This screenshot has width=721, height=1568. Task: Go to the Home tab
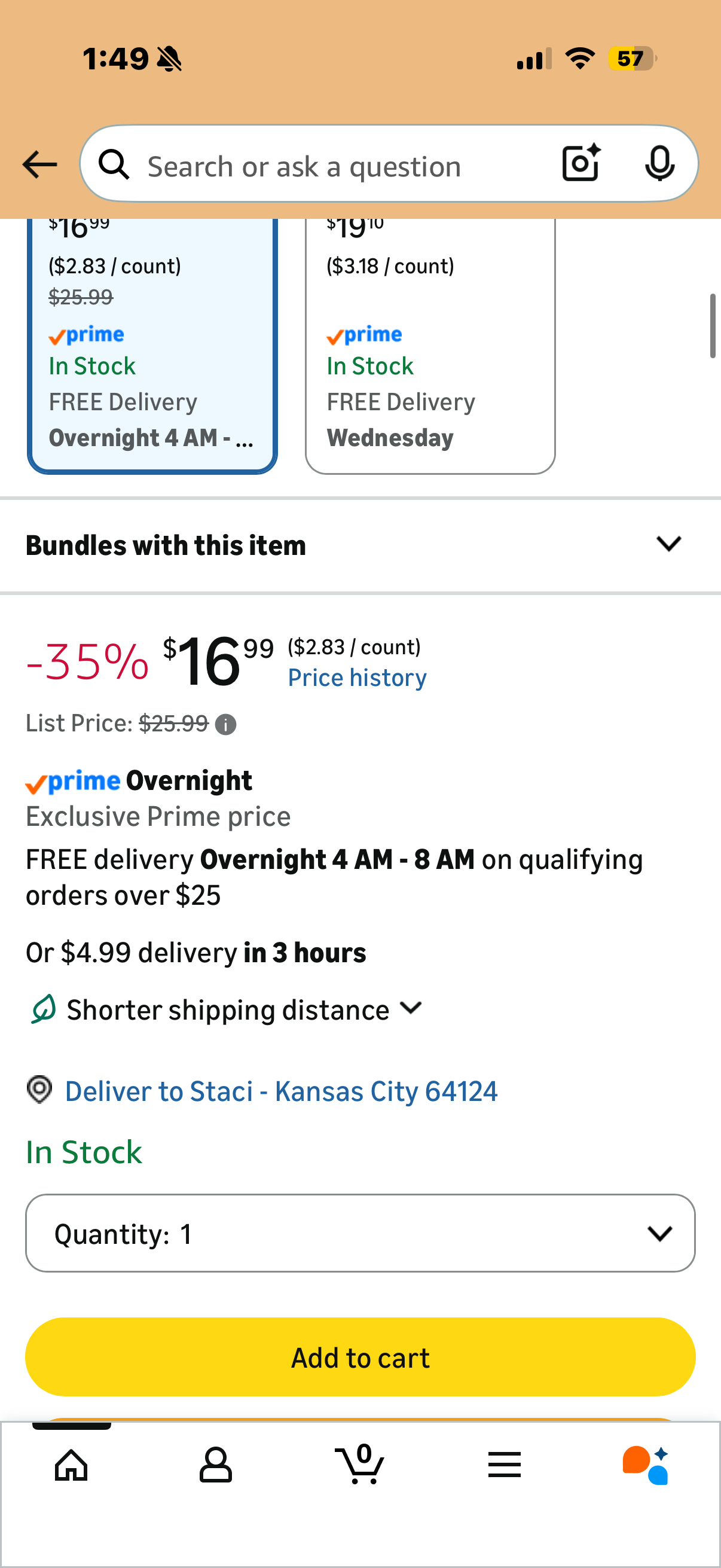point(72,1465)
